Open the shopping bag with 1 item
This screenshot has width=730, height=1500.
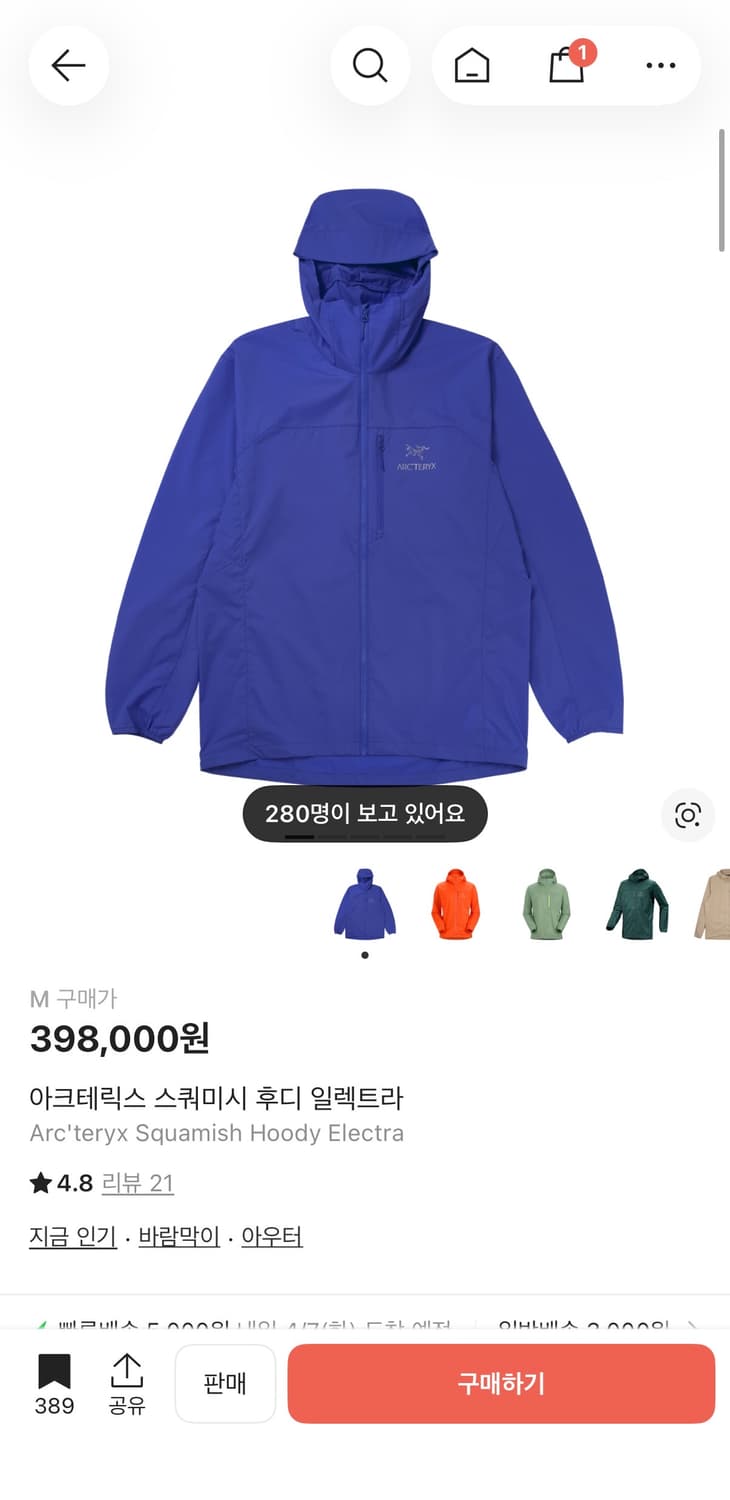click(566, 65)
